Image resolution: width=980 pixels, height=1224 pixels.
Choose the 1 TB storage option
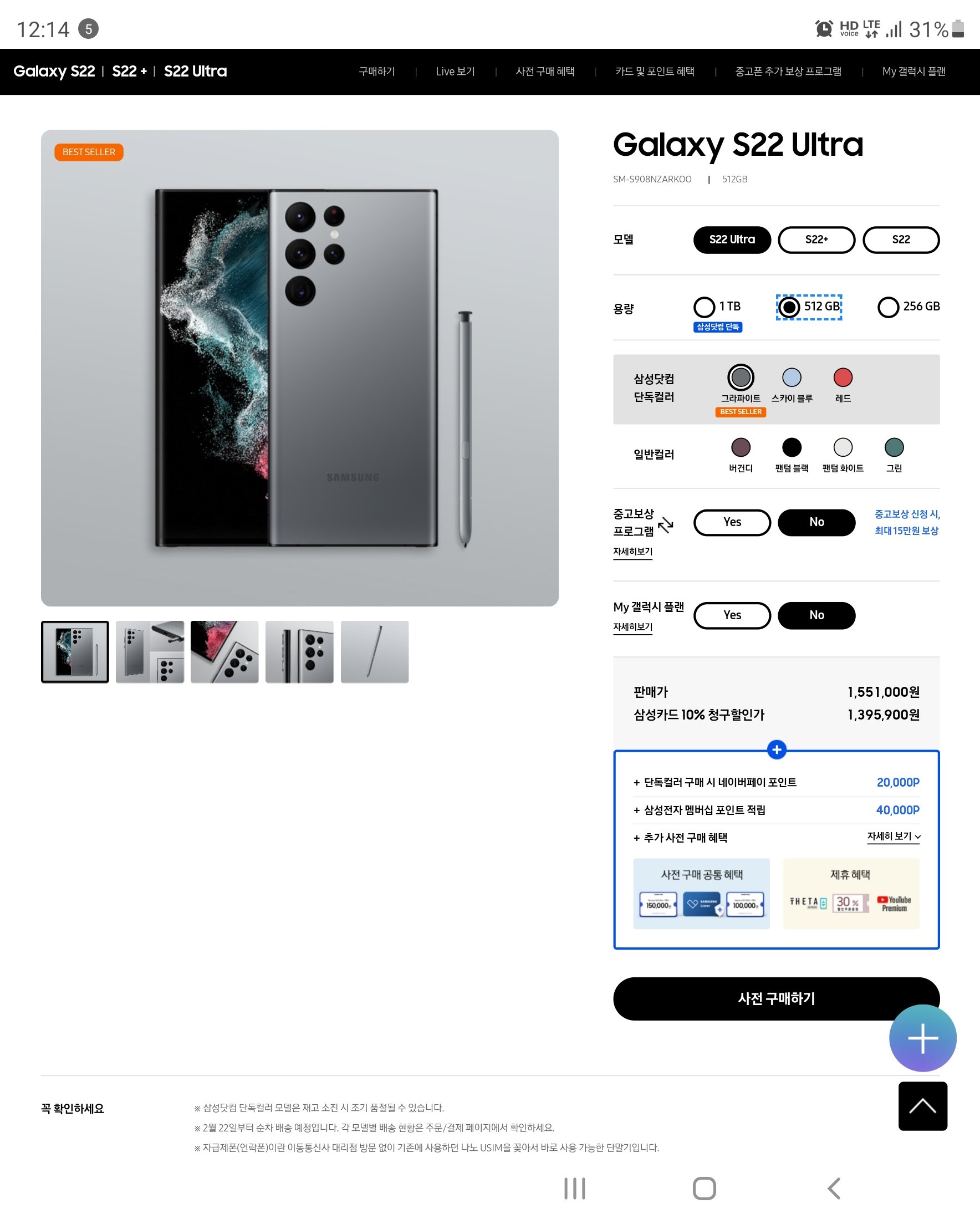[x=705, y=307]
